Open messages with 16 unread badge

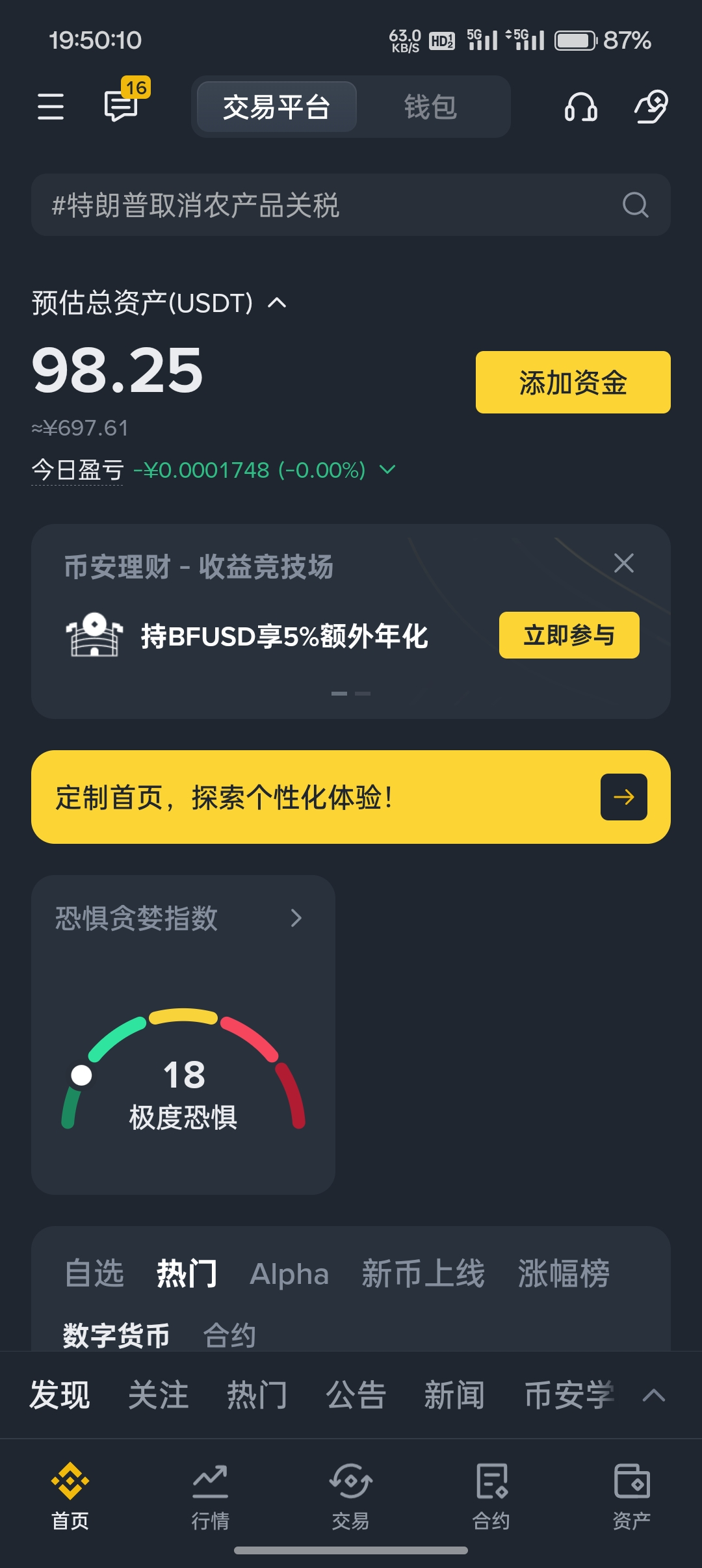[x=122, y=105]
